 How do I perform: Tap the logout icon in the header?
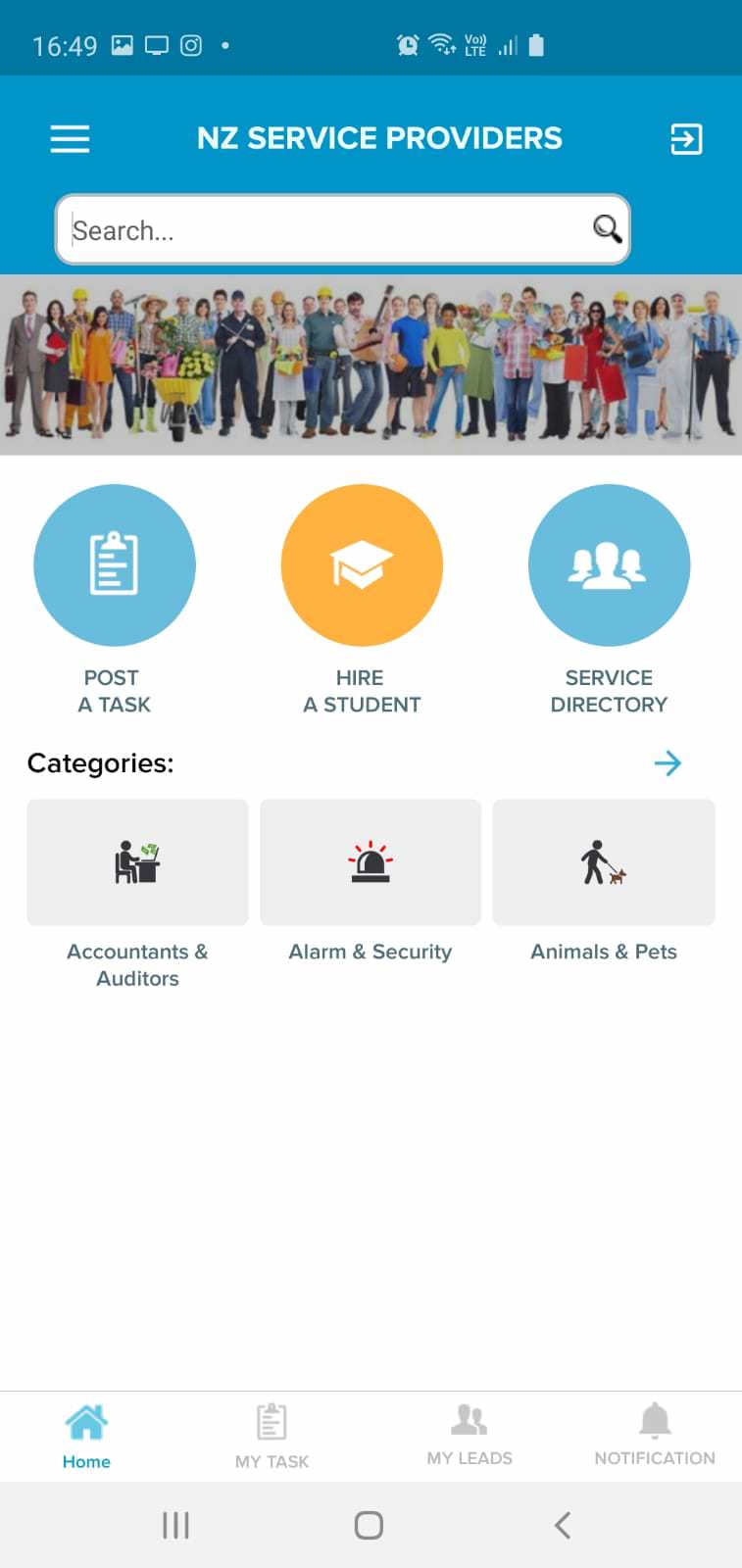(x=685, y=138)
